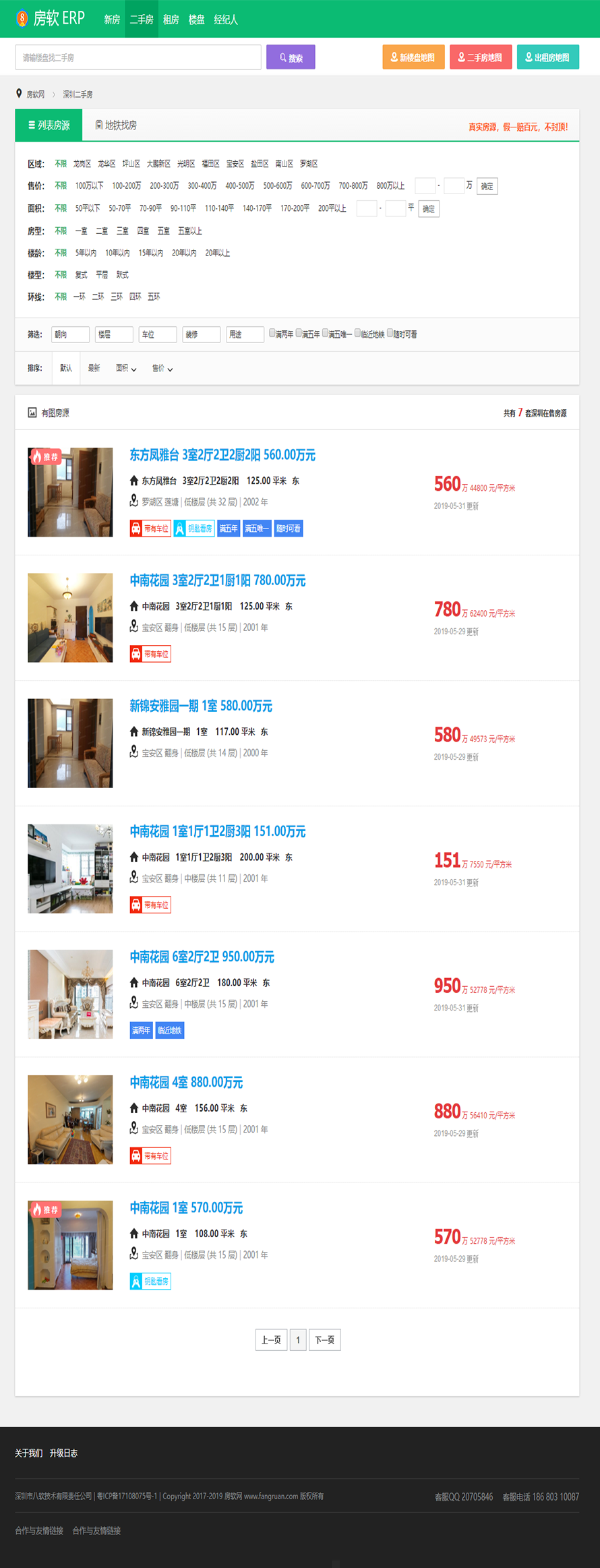Open 关于我们 footer link

28,1453
